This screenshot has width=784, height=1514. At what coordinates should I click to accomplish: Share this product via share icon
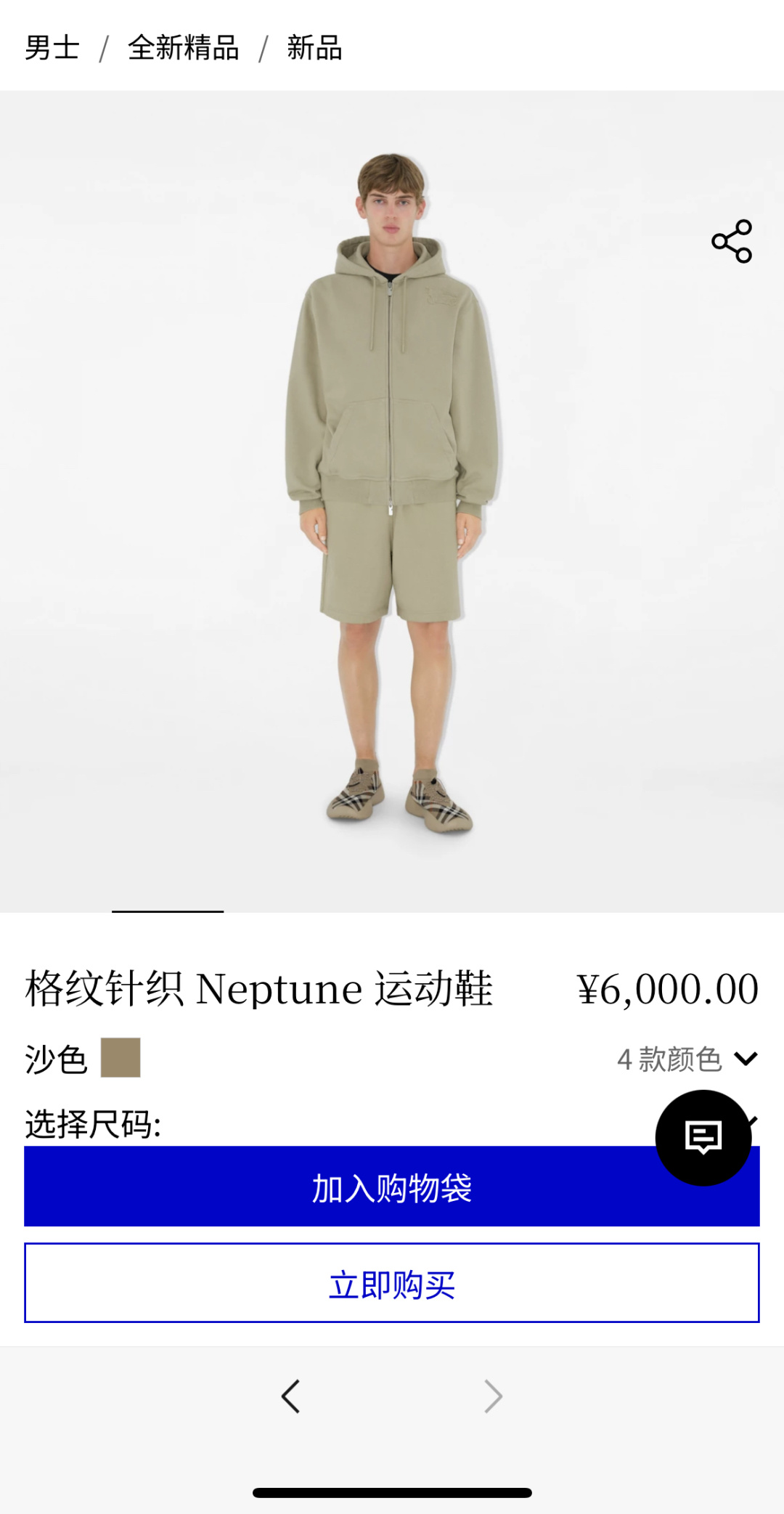(732, 241)
